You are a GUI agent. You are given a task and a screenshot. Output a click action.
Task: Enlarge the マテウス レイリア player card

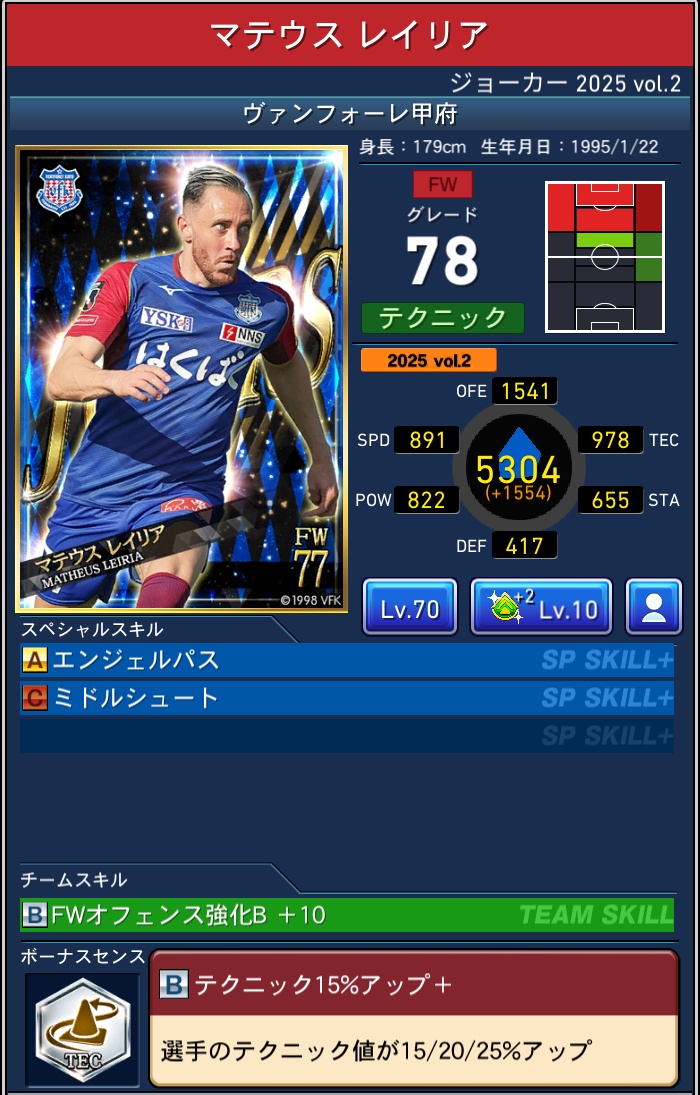pos(182,379)
